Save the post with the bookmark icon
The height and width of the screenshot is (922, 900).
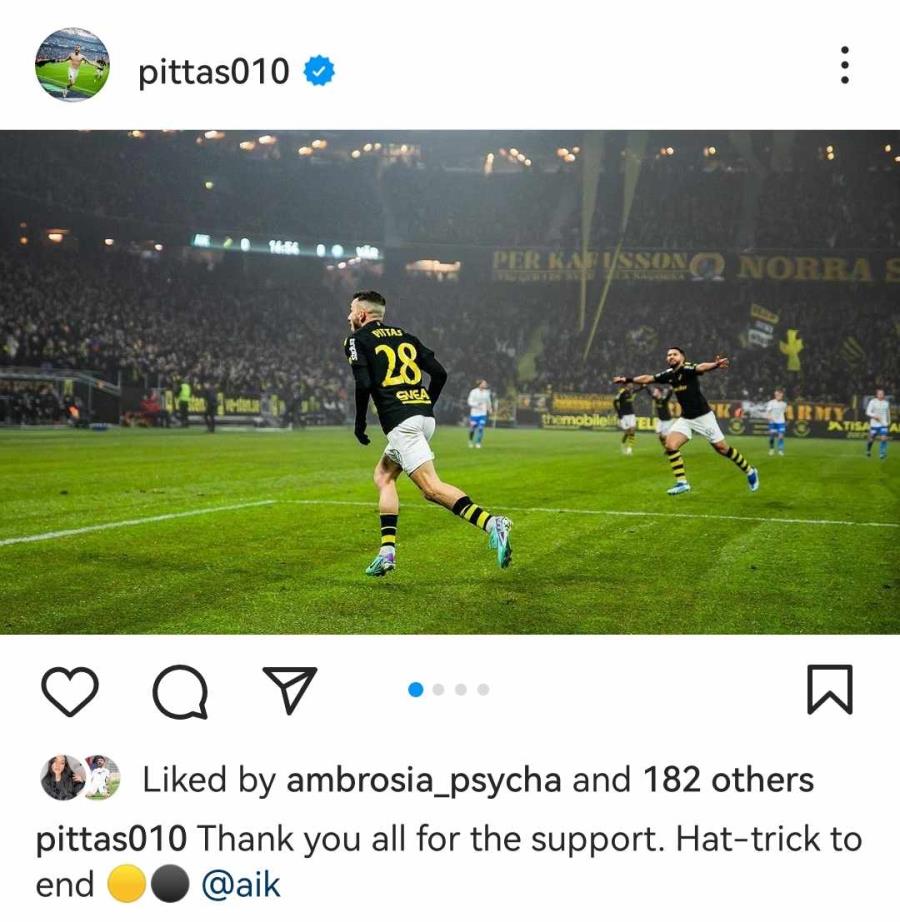[x=829, y=690]
